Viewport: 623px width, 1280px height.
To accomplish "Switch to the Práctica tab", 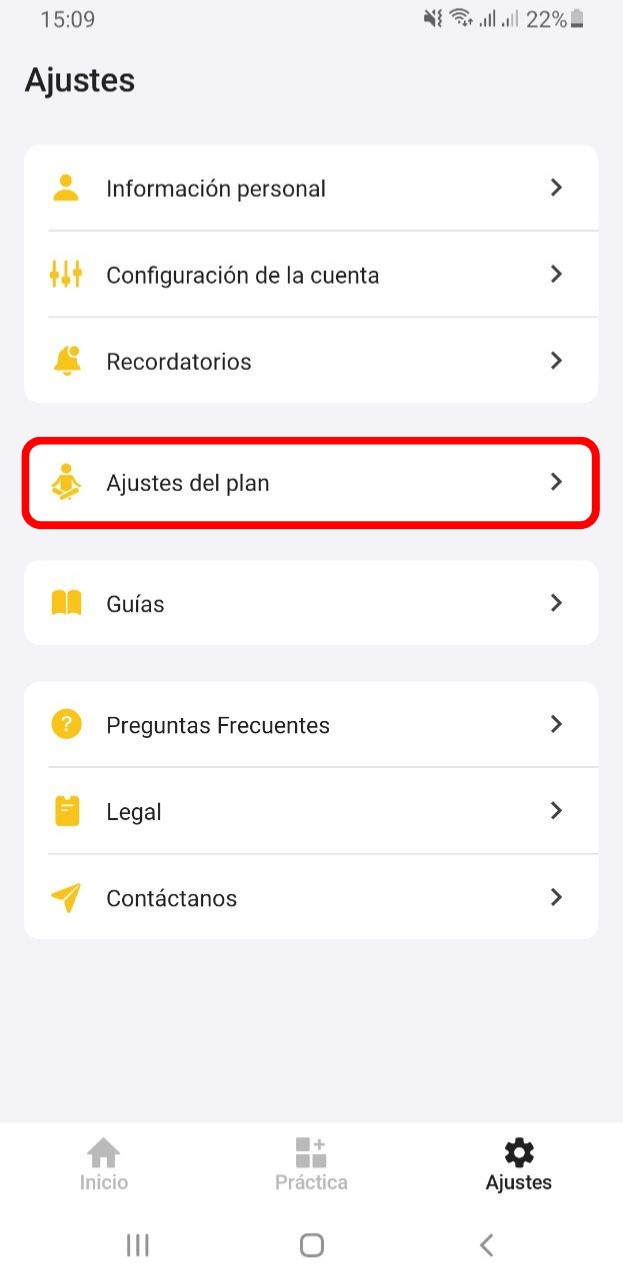I will pos(311,1165).
